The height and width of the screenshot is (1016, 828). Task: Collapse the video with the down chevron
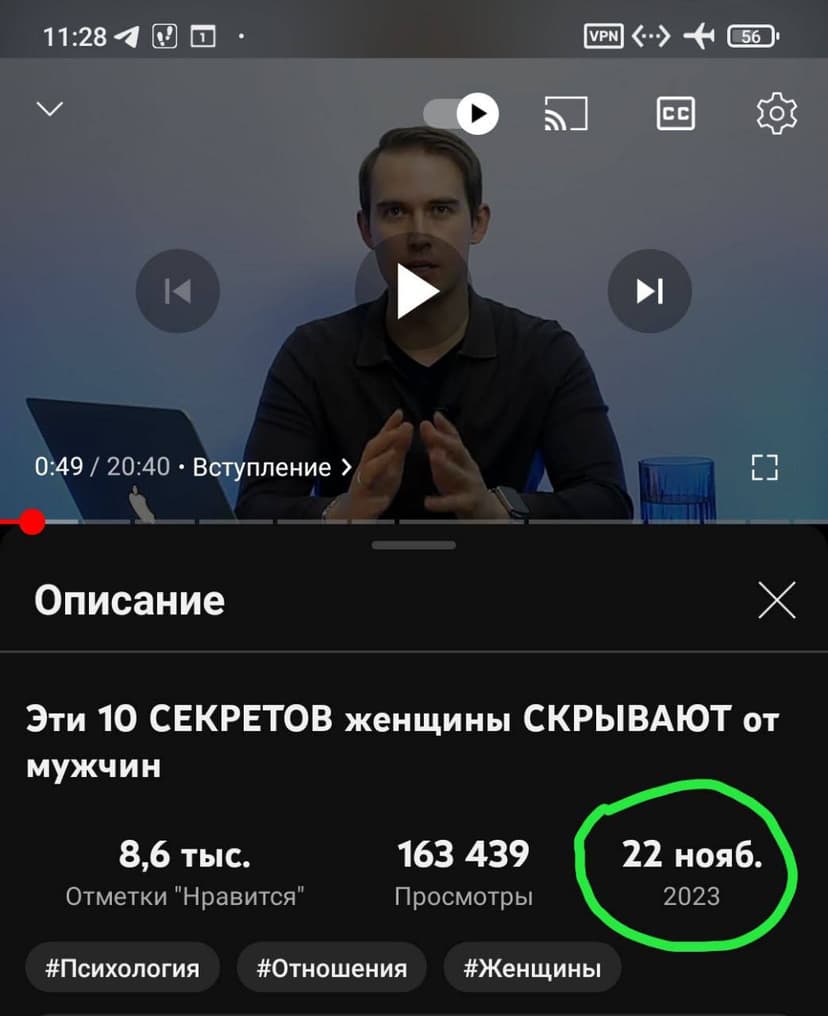pyautogui.click(x=49, y=108)
